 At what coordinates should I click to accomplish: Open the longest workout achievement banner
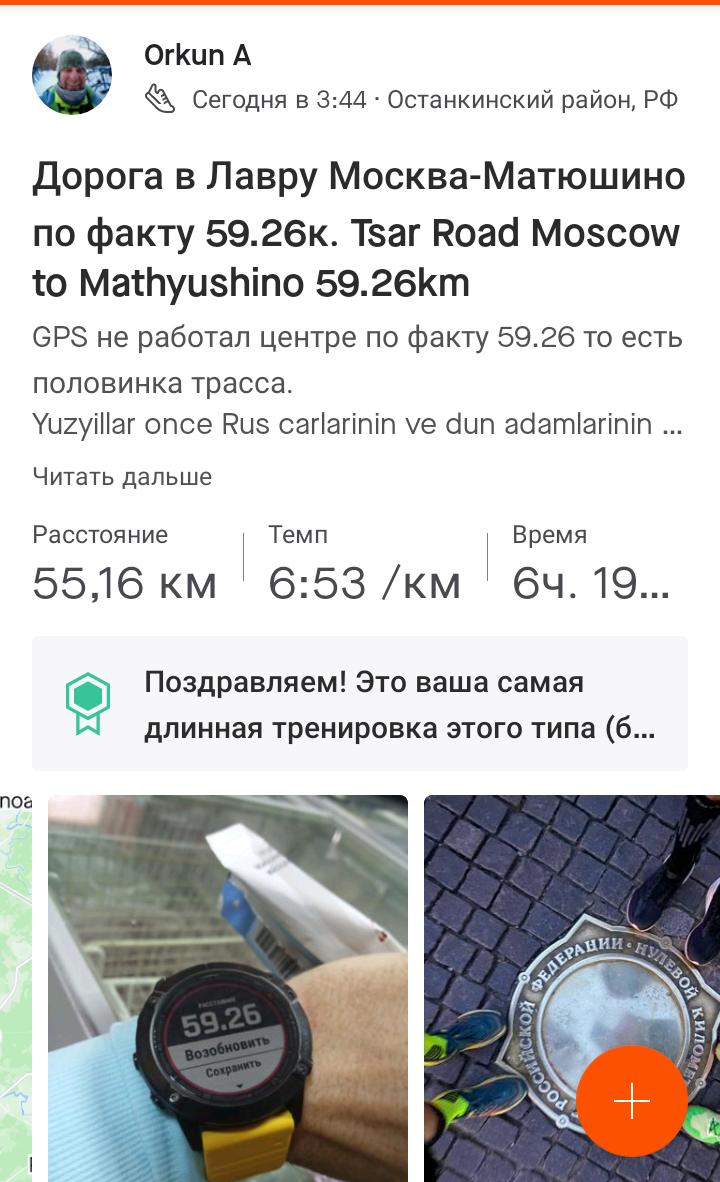pos(360,703)
